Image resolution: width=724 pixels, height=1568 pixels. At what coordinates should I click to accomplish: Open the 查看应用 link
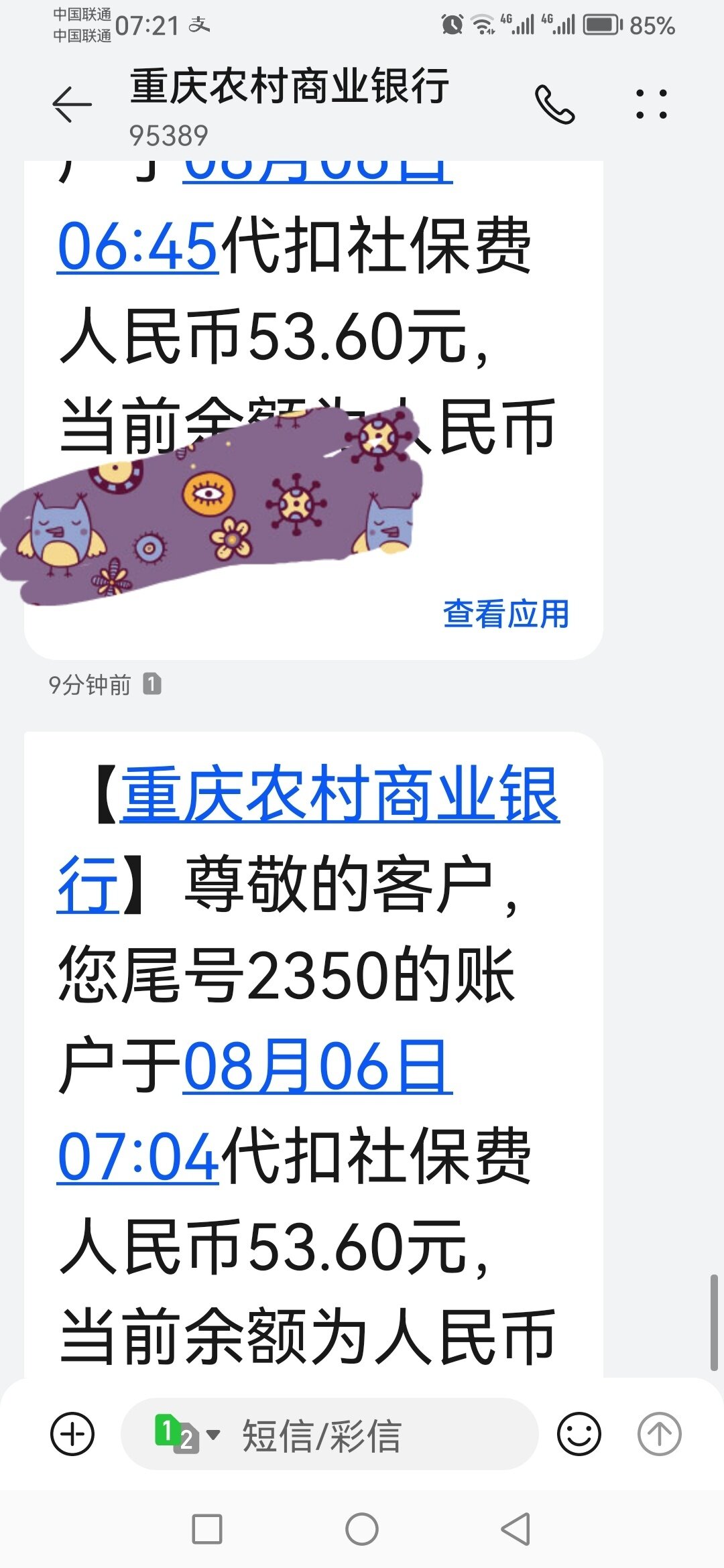pyautogui.click(x=505, y=614)
